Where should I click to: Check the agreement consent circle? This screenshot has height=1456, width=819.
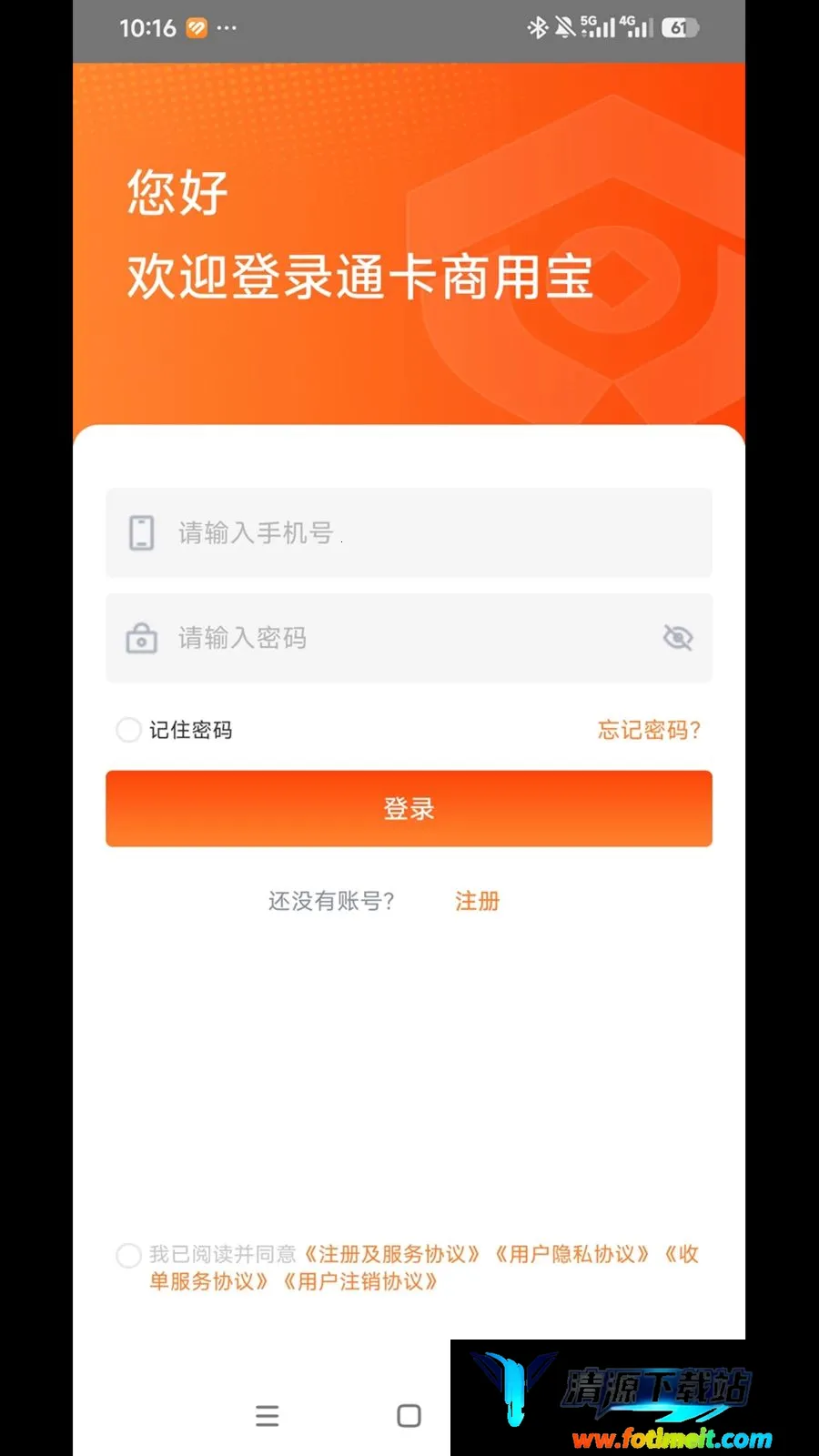tap(128, 1255)
